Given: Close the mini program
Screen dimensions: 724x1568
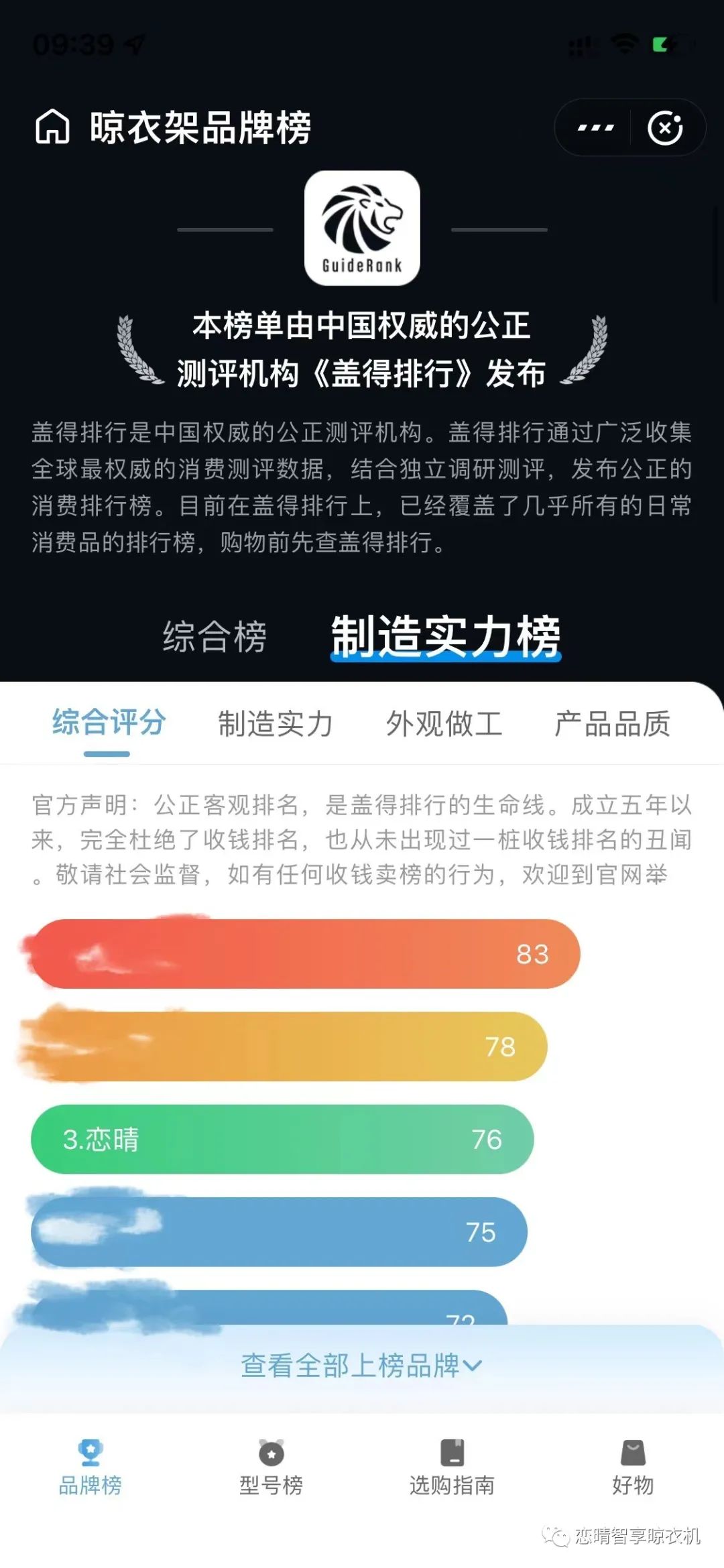Looking at the screenshot, I should coord(665,127).
